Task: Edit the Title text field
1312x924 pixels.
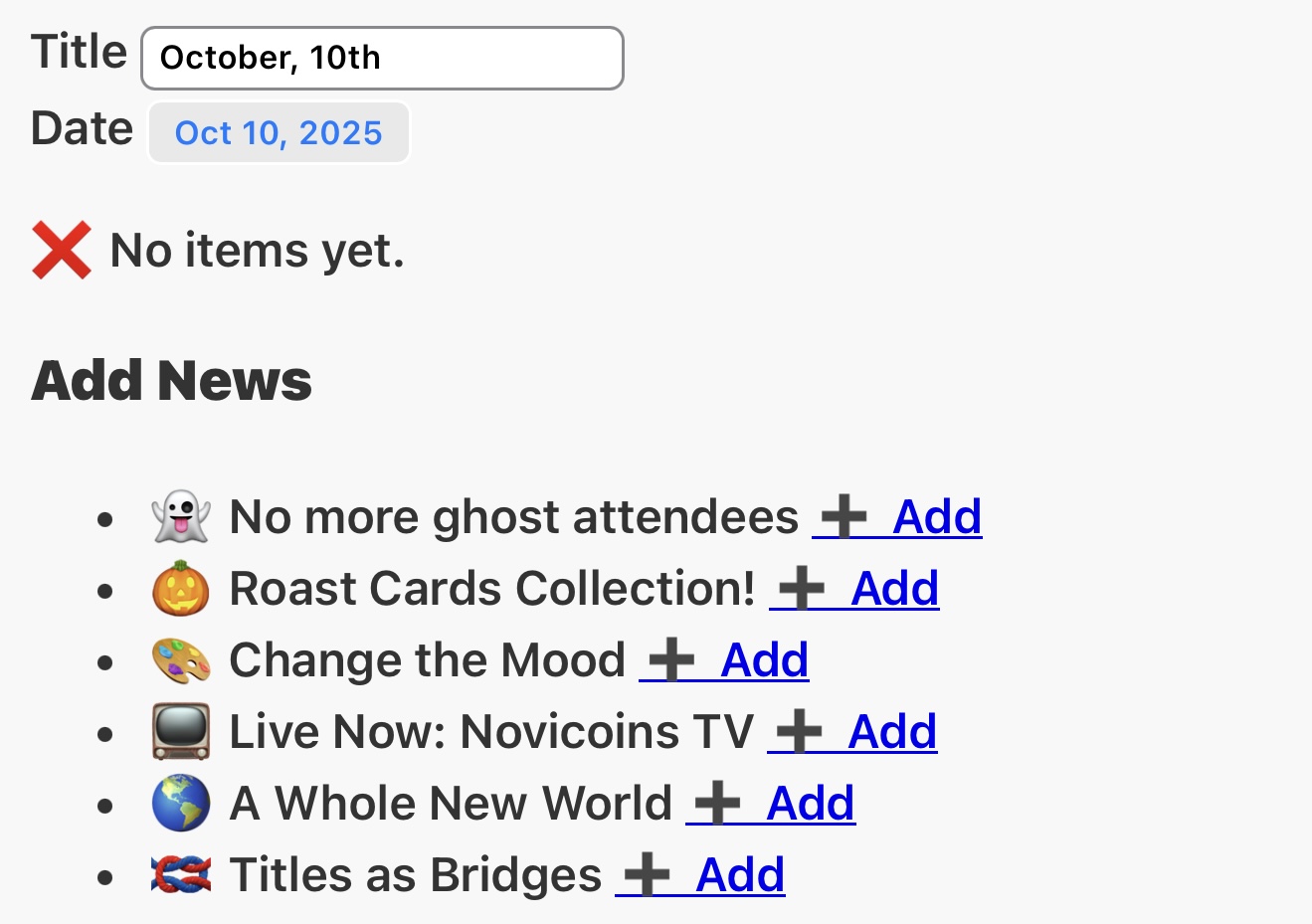Action: point(382,58)
